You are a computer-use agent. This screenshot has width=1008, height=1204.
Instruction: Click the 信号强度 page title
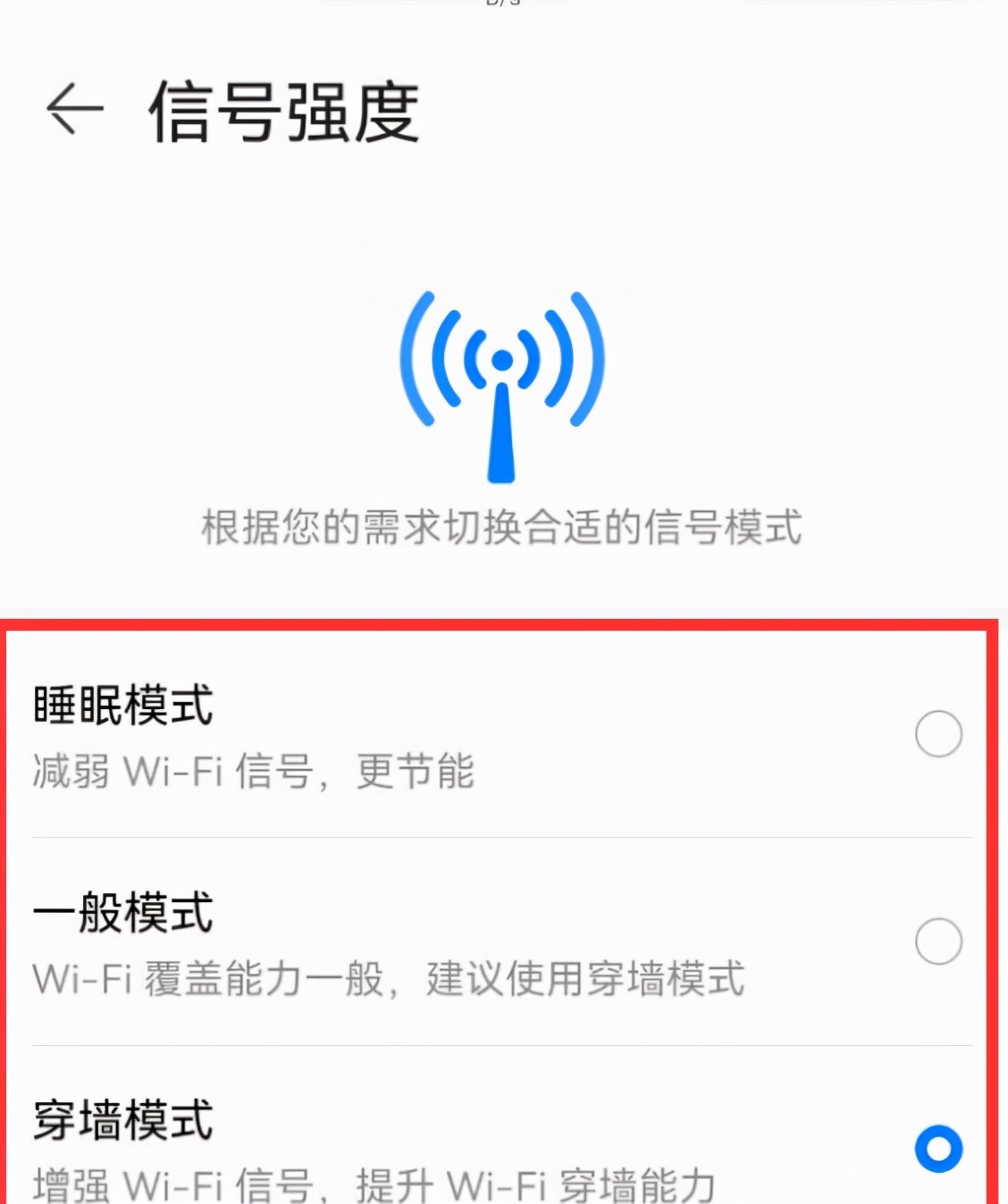tap(286, 113)
